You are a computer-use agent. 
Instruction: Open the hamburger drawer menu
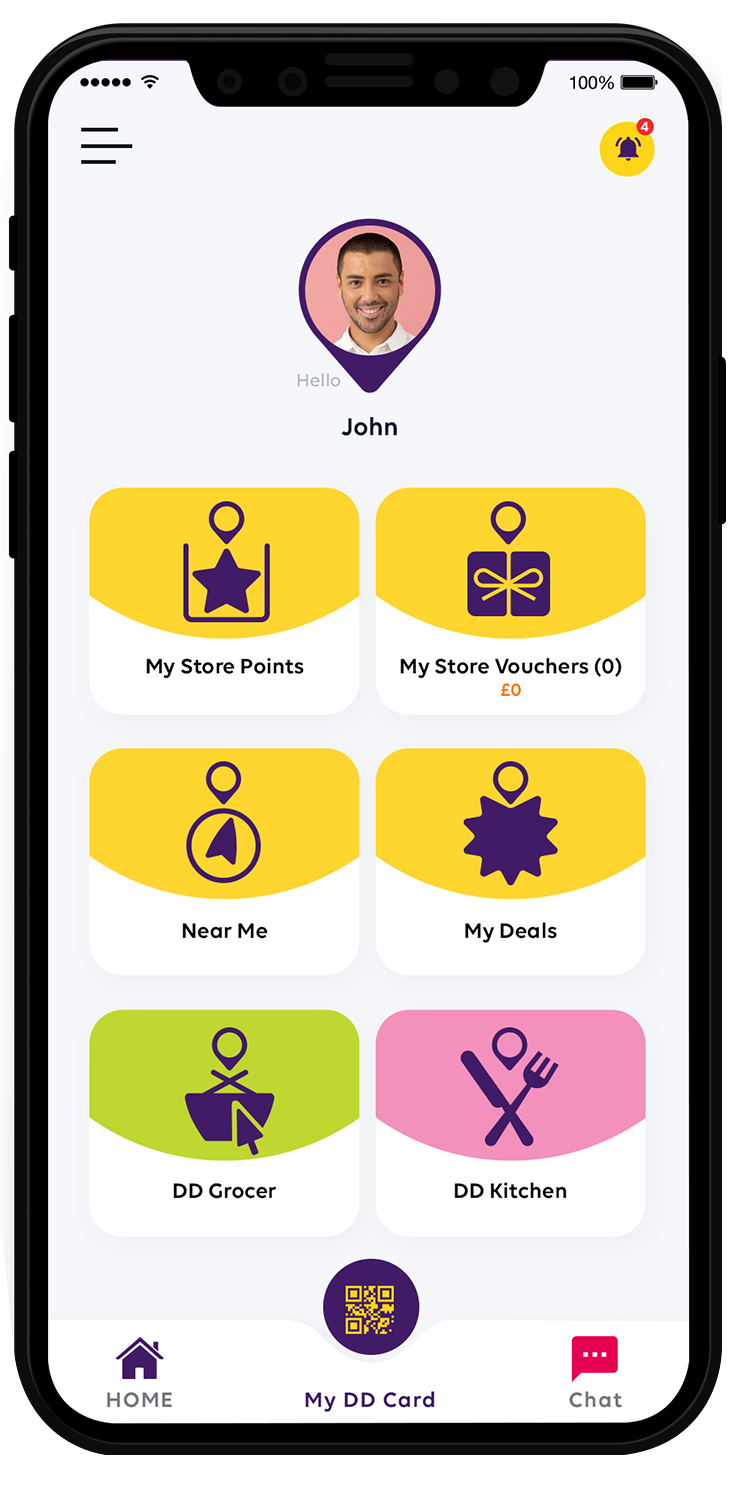(x=106, y=146)
